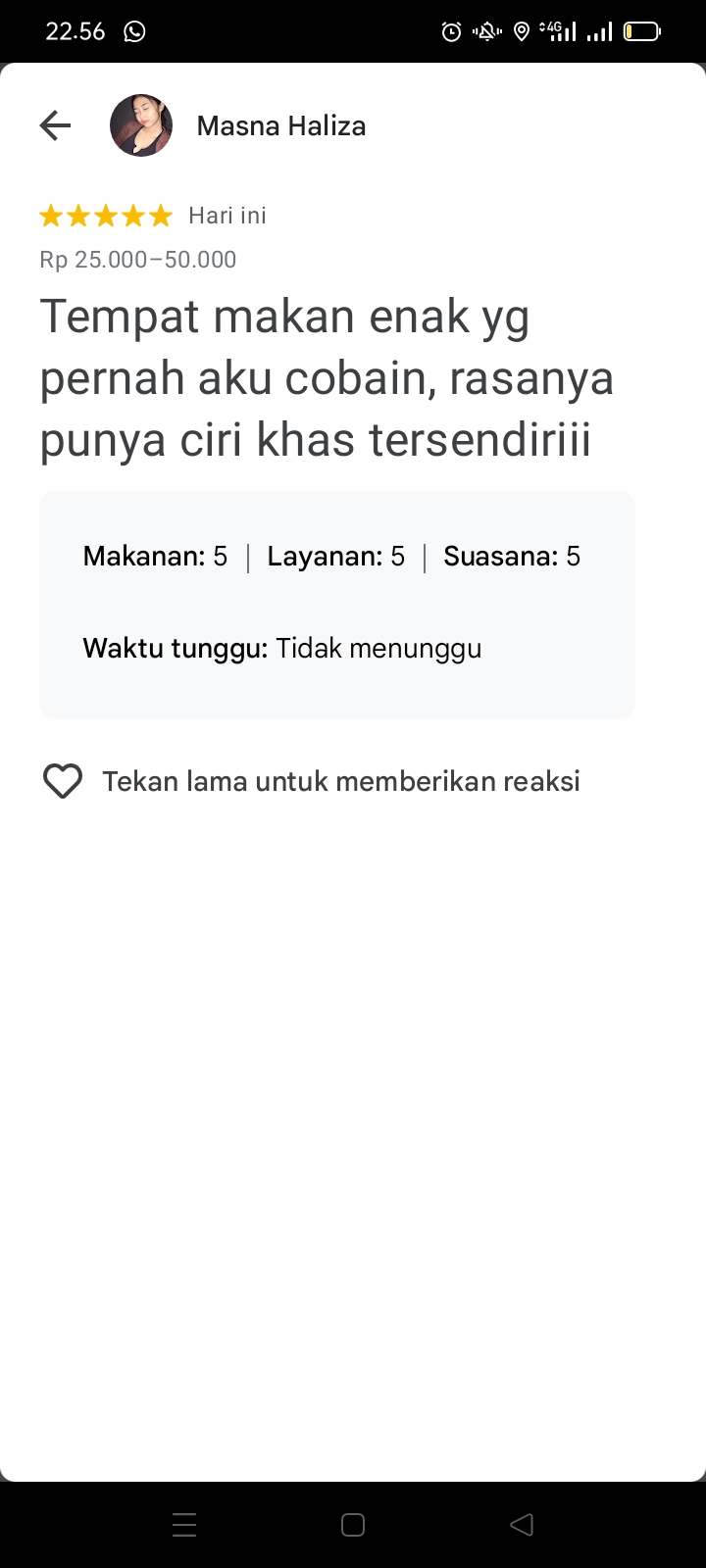Tap the system back button

(522, 1525)
